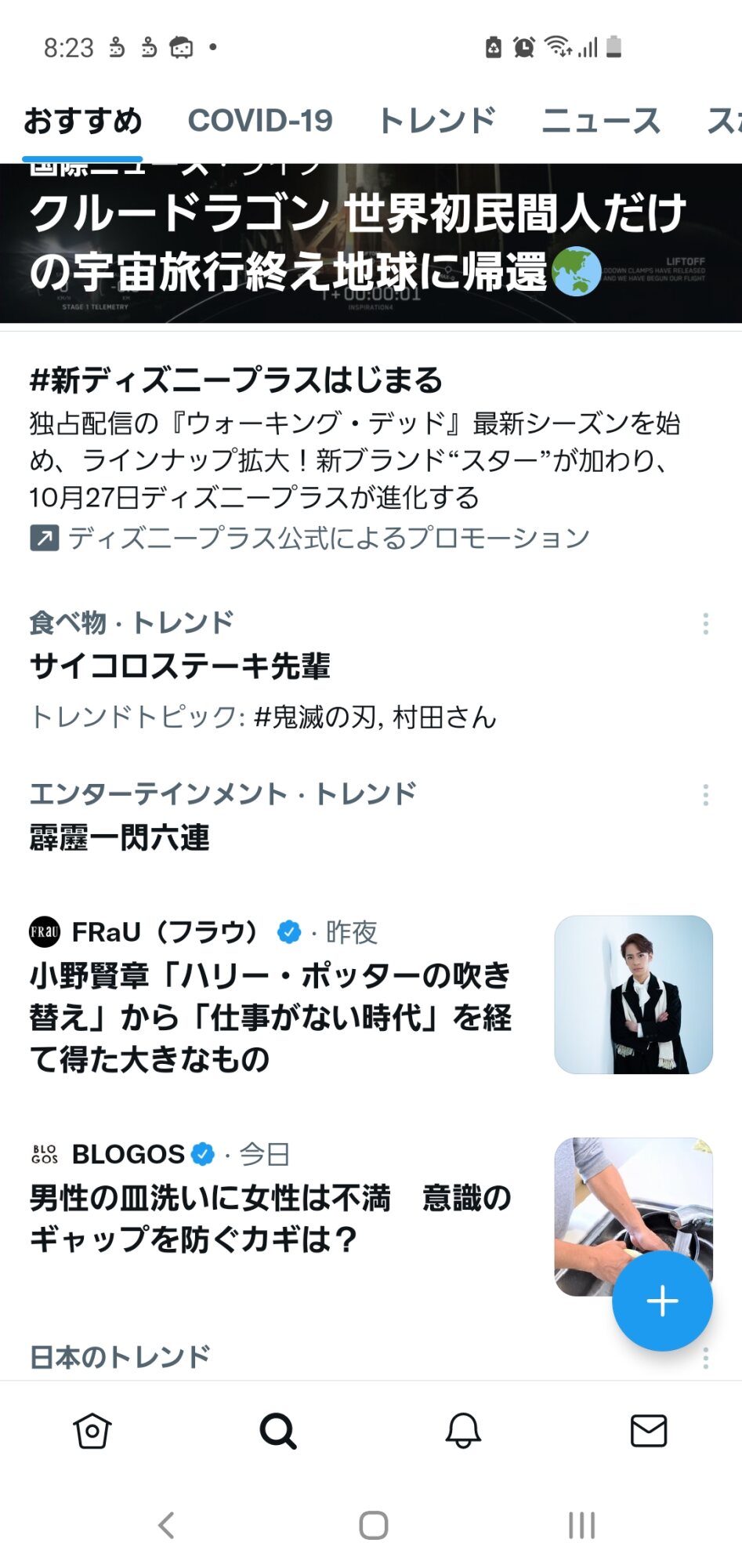The image size is (742, 1568).
Task: Open the notifications bell
Action: tap(463, 1432)
